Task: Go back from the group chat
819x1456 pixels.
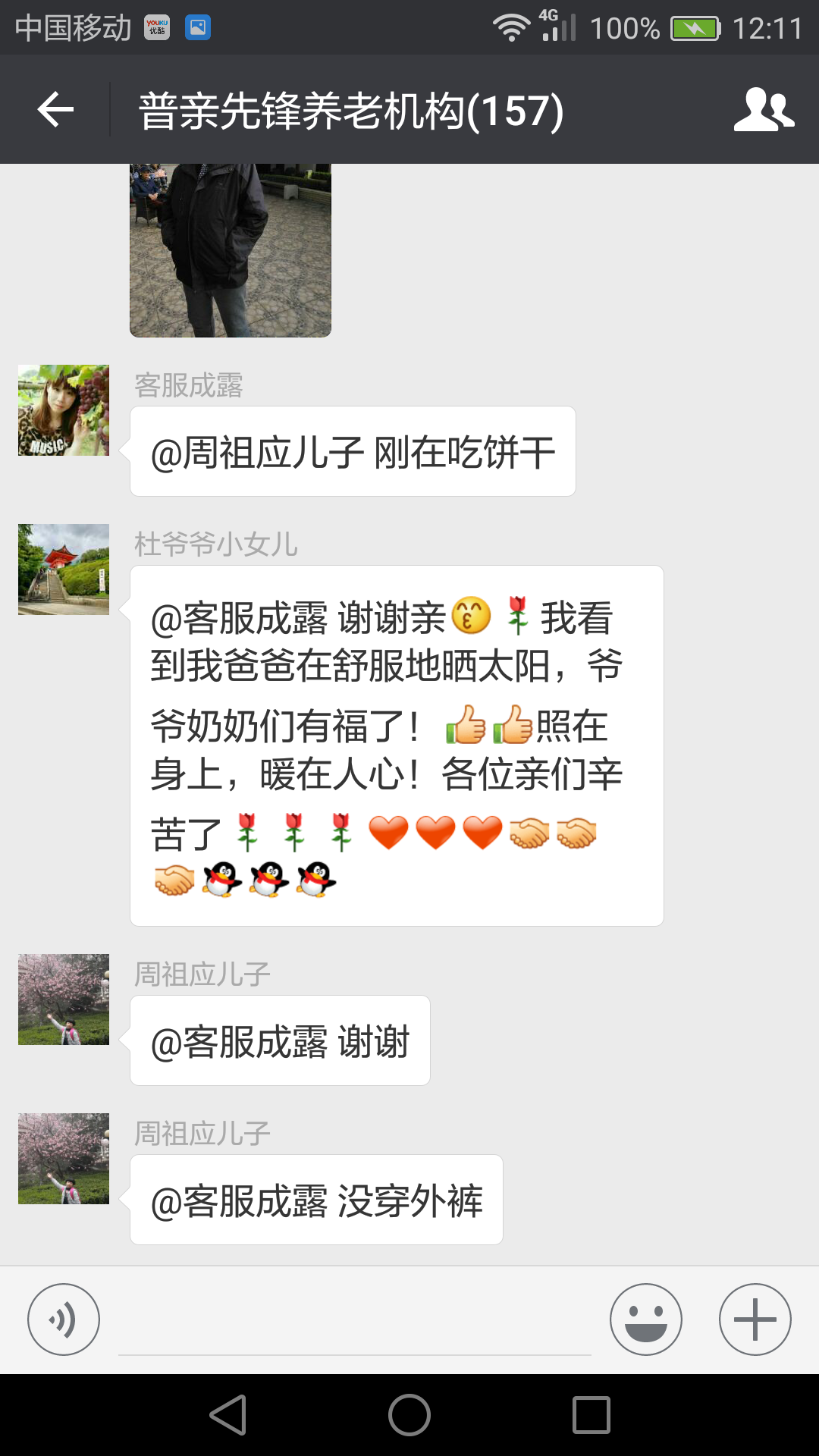Action: coord(55,110)
